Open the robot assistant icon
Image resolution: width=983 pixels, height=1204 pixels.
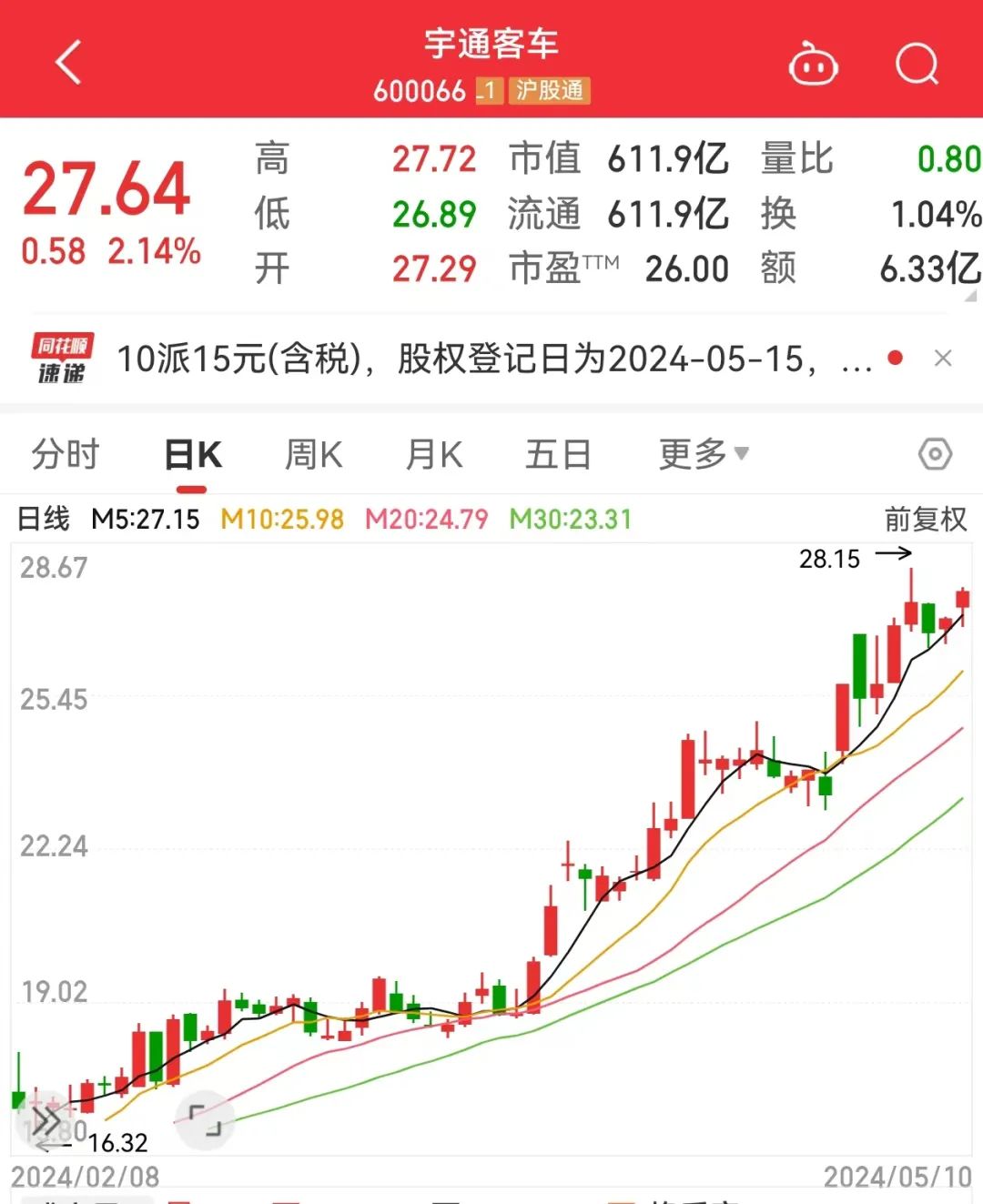tap(812, 64)
